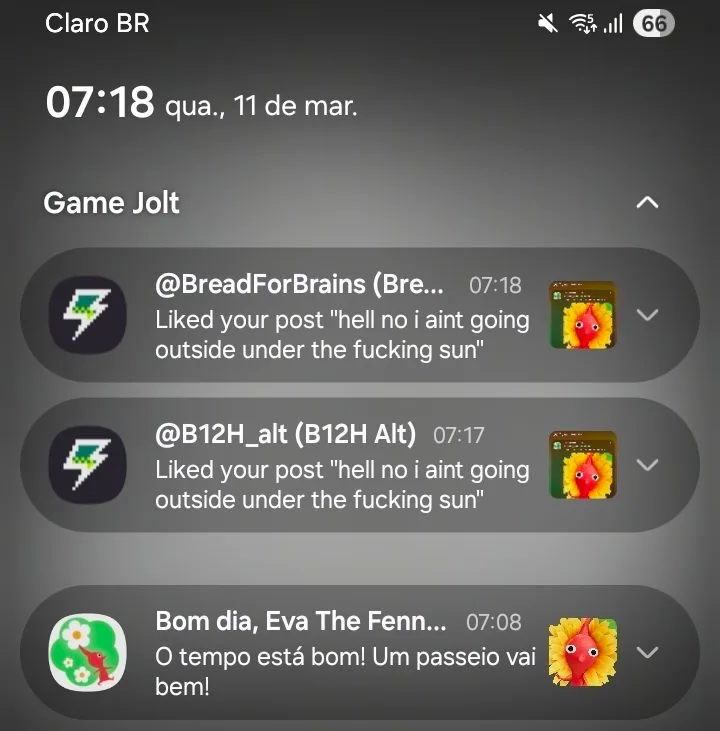Expand the Bom dia notification chevron
This screenshot has width=720, height=731.
(647, 652)
